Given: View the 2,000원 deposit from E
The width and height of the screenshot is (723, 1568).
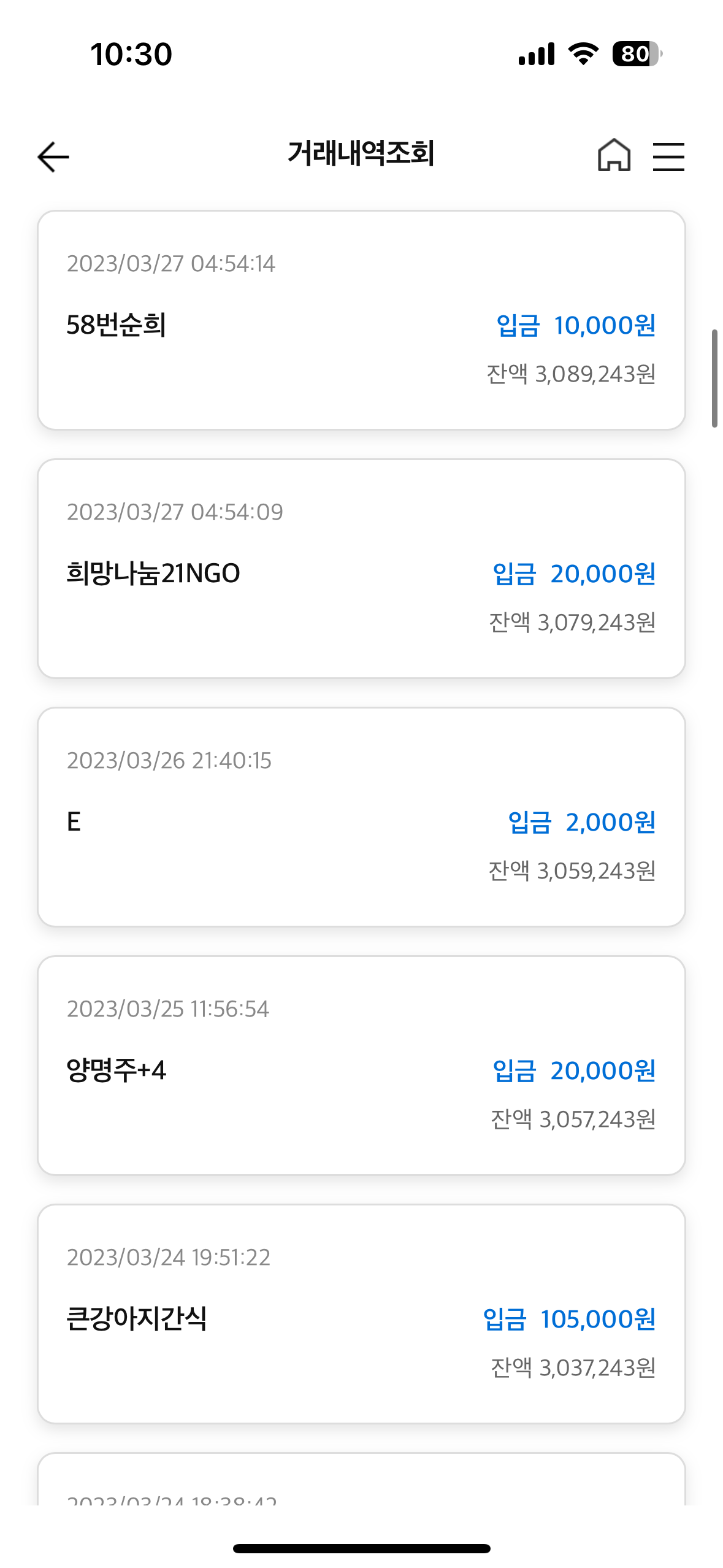Looking at the screenshot, I should [x=361, y=817].
